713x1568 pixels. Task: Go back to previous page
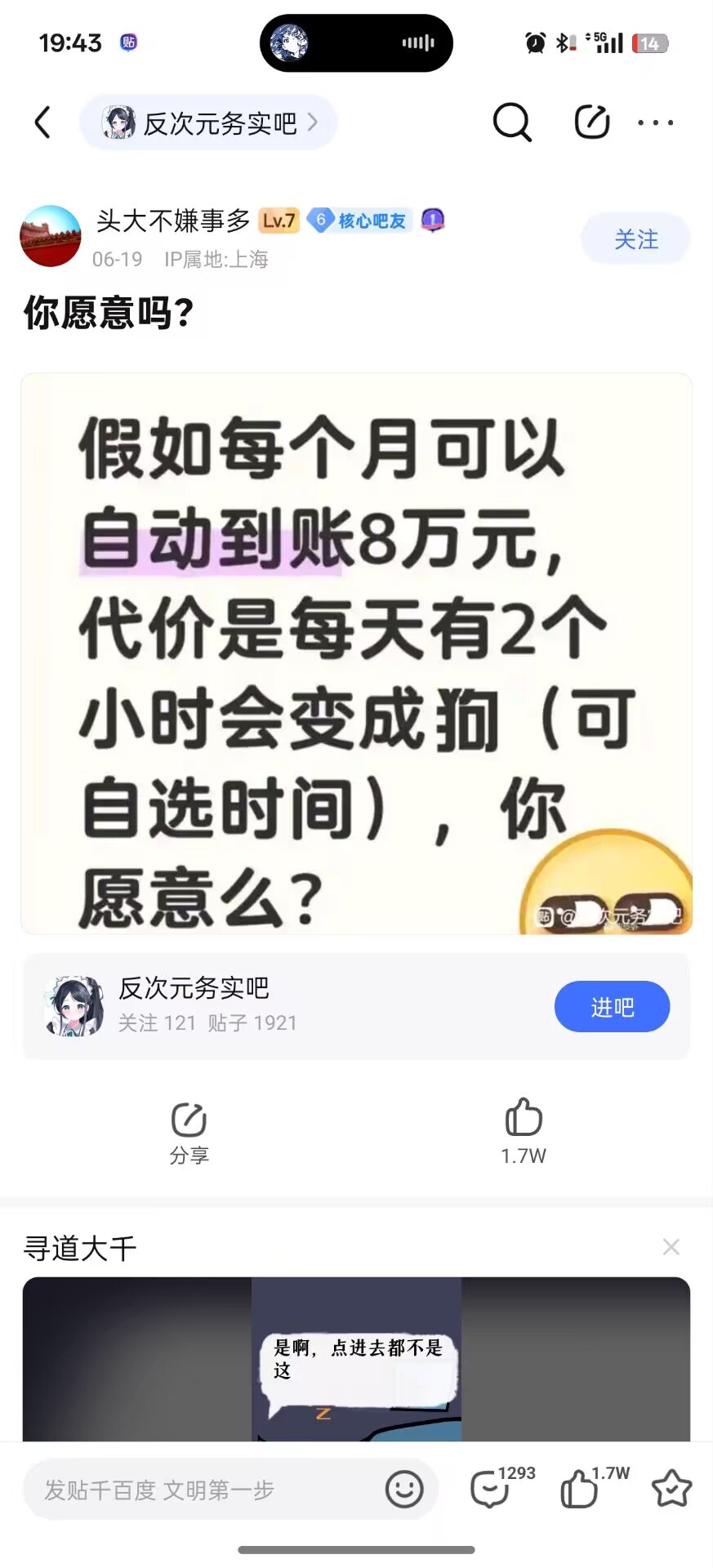(43, 123)
